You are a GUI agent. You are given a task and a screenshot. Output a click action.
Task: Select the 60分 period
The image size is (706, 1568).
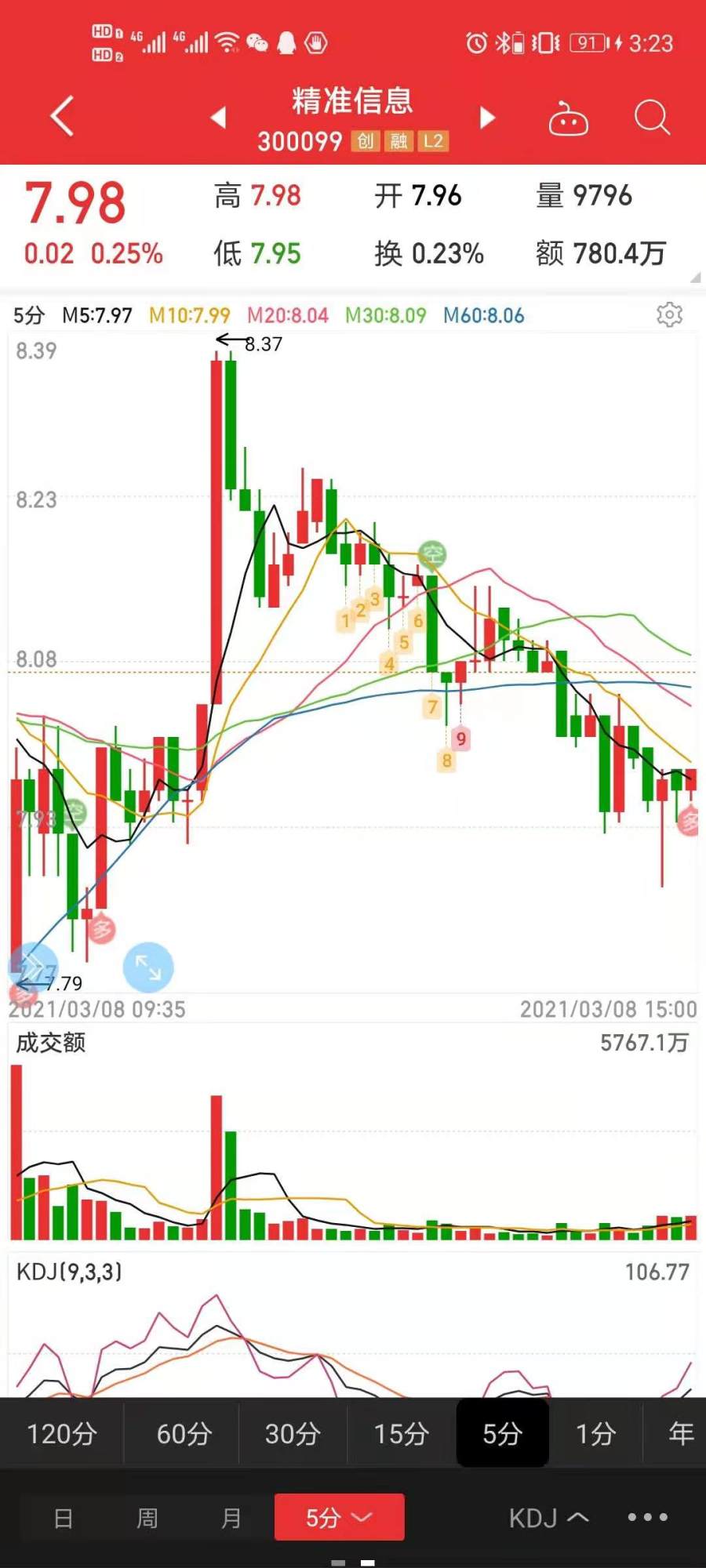tap(184, 1434)
